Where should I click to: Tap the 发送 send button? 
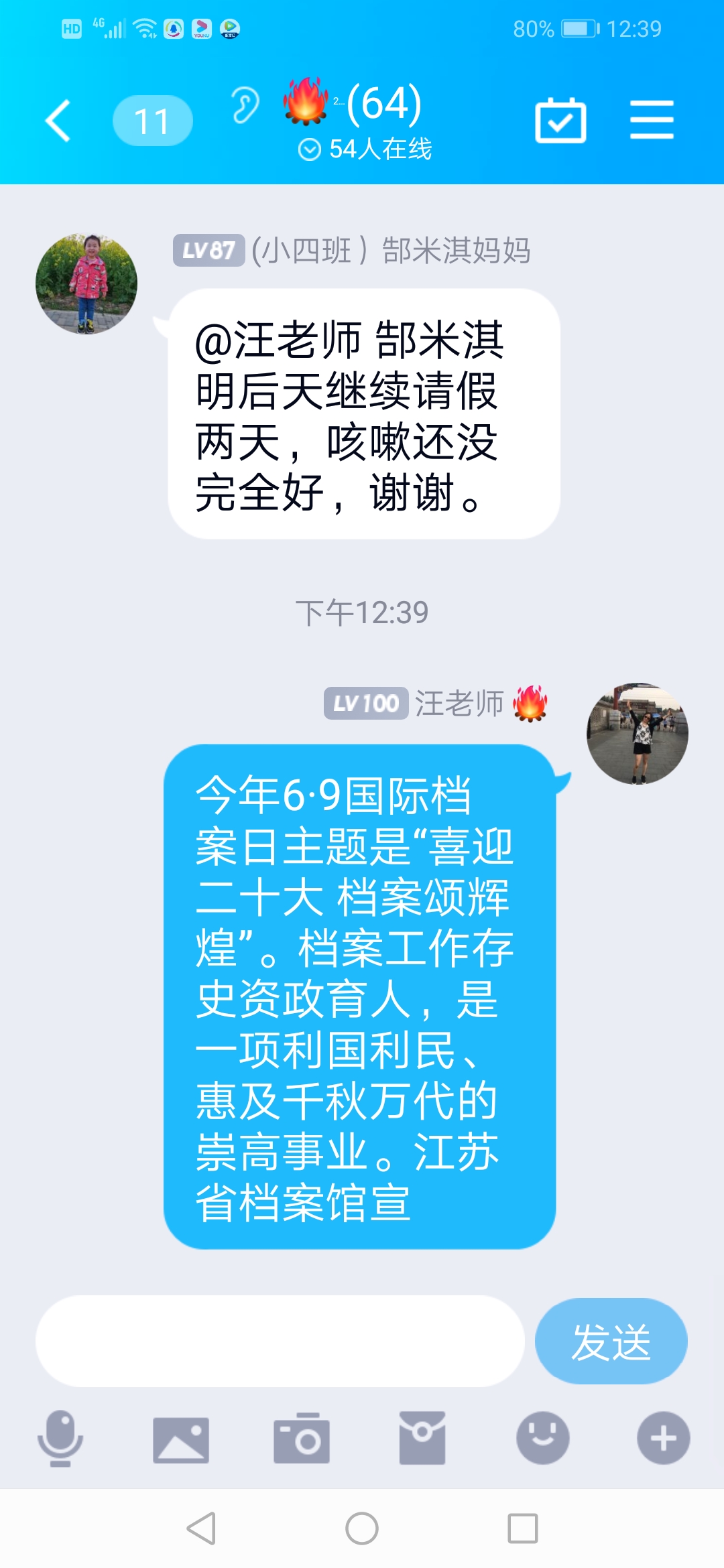pos(611,1341)
